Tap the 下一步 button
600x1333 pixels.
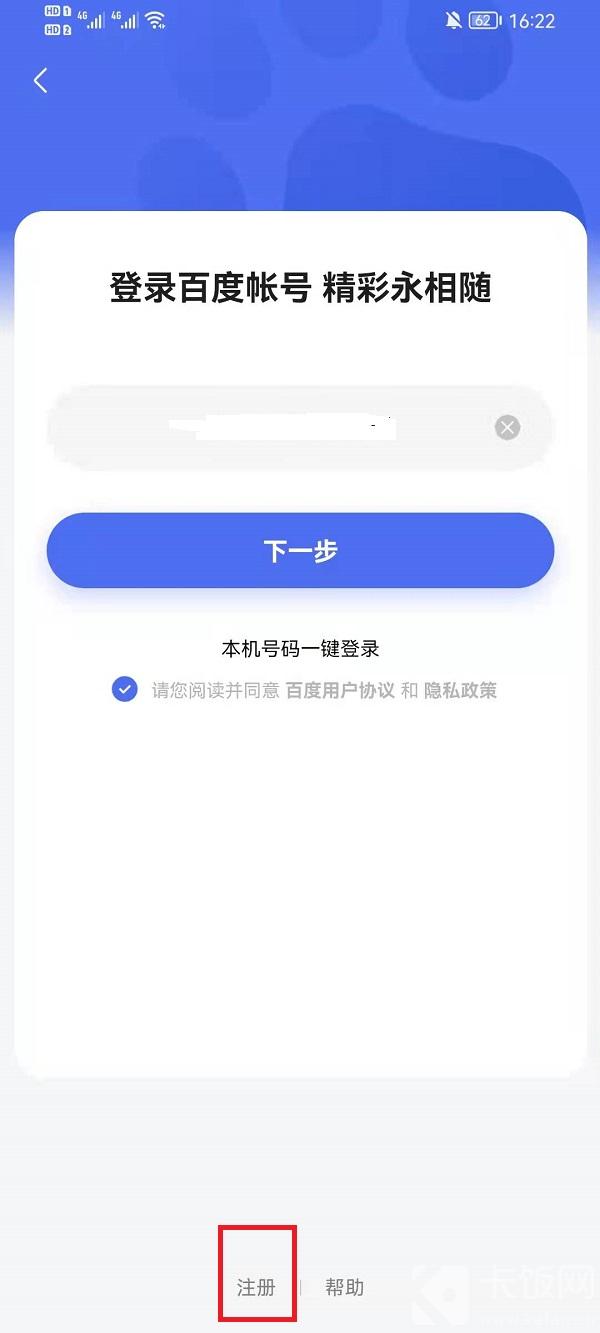(x=300, y=551)
